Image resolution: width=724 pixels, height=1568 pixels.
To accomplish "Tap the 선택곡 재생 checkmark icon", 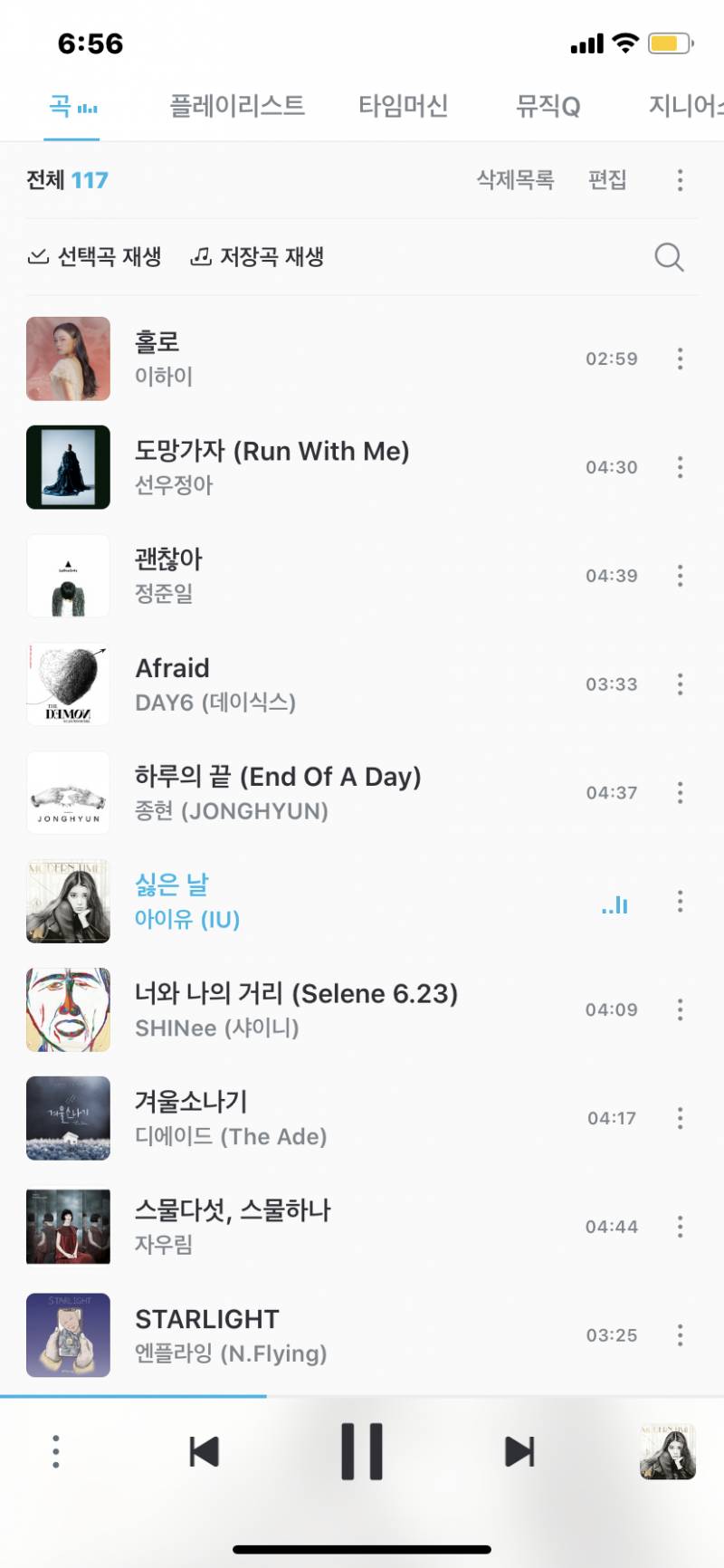I will [36, 257].
